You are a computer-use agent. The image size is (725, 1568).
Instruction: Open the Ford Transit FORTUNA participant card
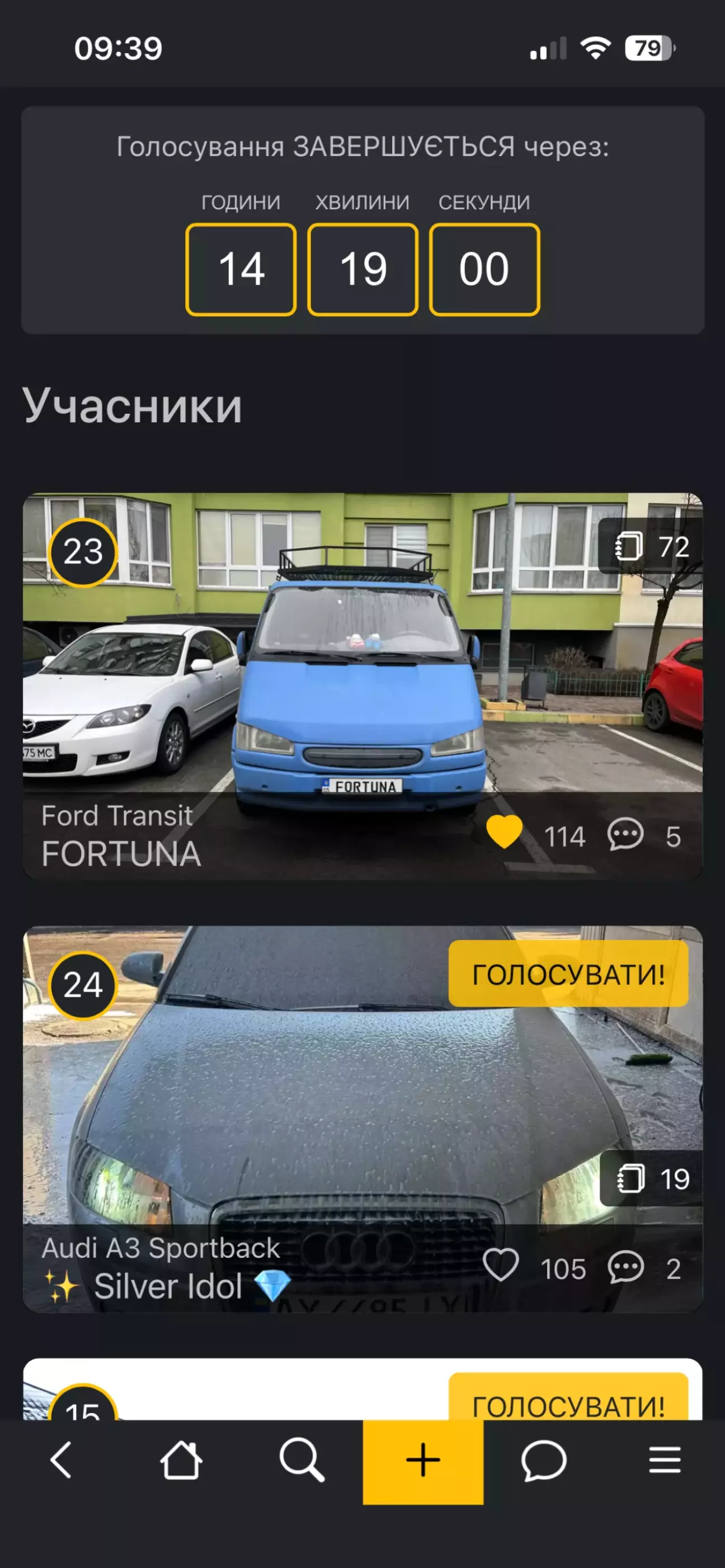point(362,669)
